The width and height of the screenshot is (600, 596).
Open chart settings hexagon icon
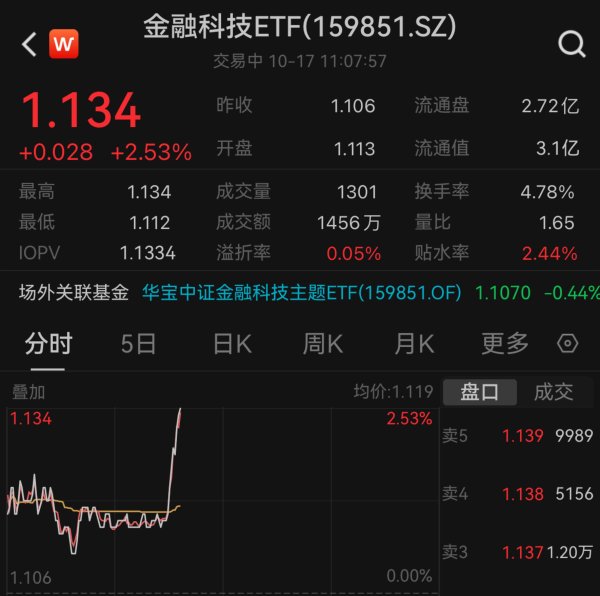[568, 344]
